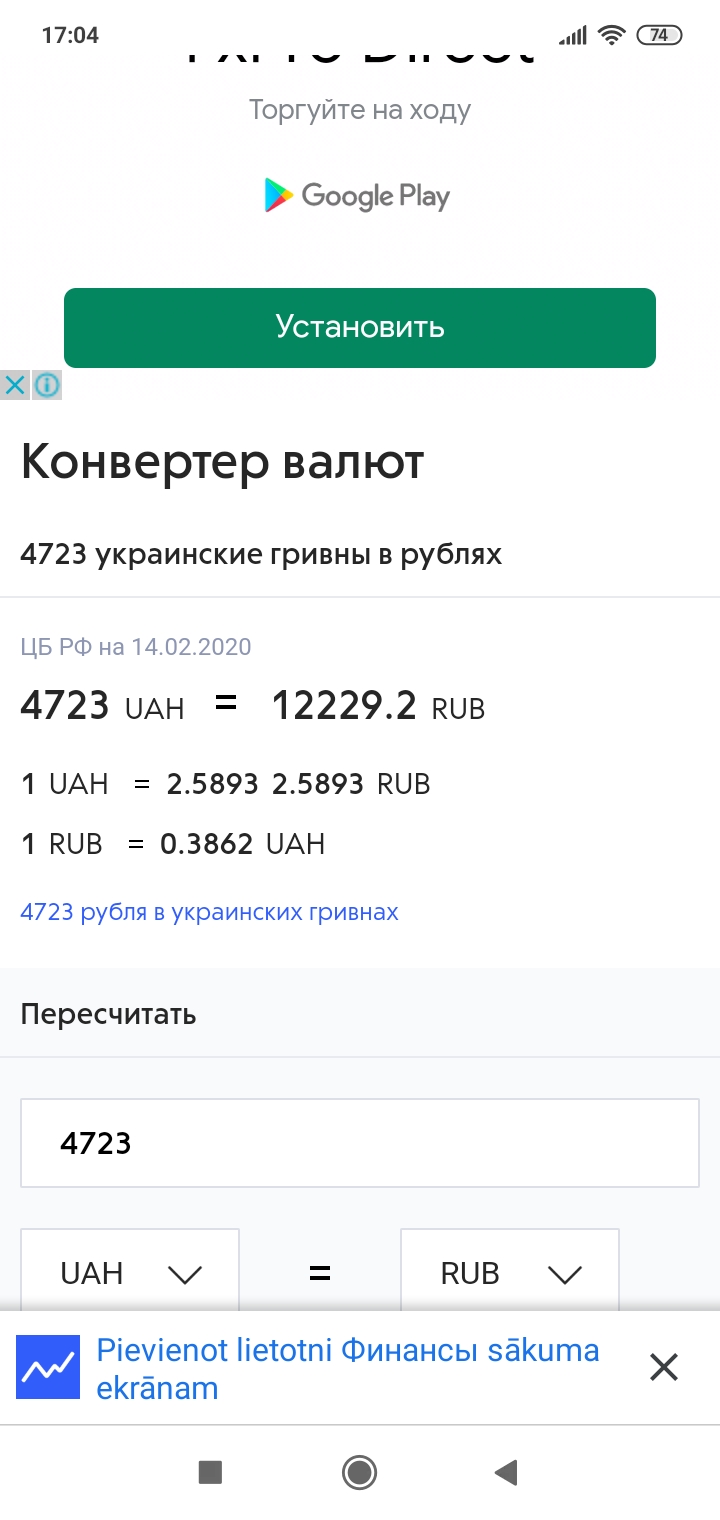
Task: Tap the green Установить button
Action: click(x=360, y=328)
